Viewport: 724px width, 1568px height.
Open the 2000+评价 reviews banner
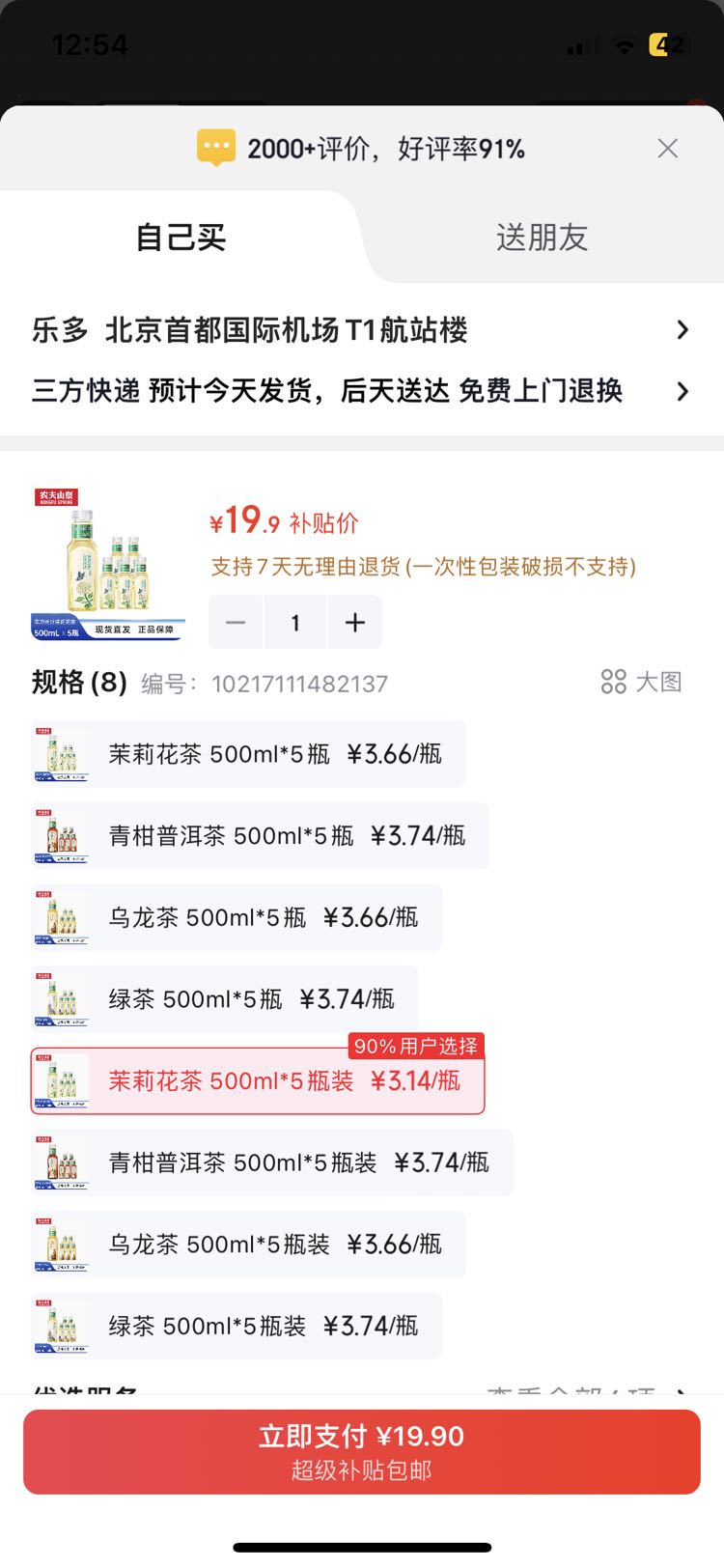click(362, 149)
